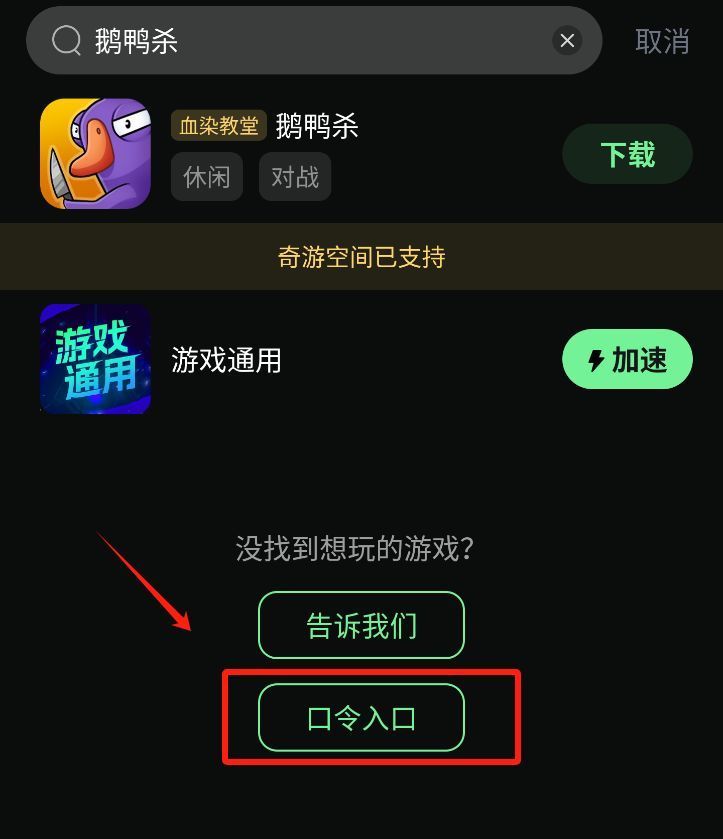723x839 pixels.
Task: Open 口令入口
Action: pos(361,717)
